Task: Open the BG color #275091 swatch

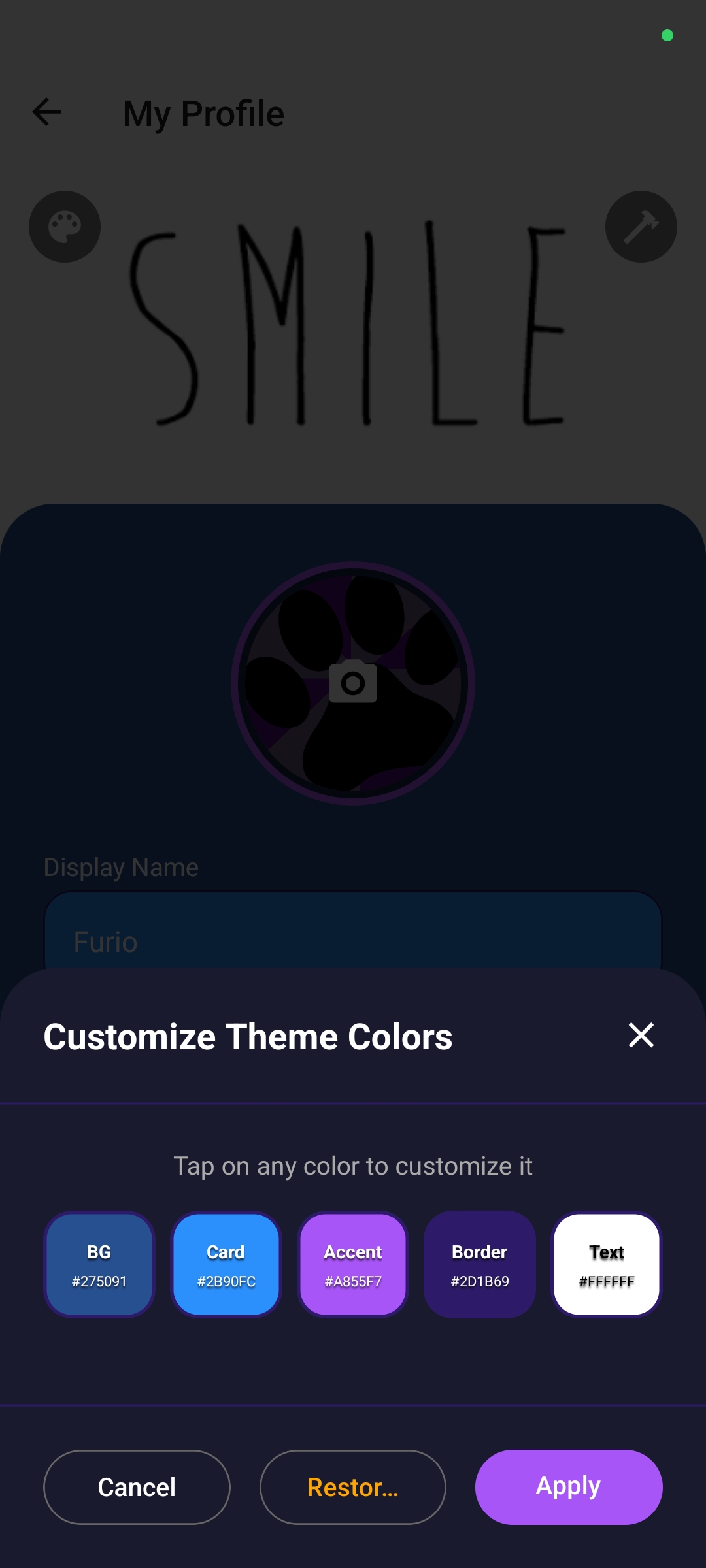Action: click(x=99, y=1265)
